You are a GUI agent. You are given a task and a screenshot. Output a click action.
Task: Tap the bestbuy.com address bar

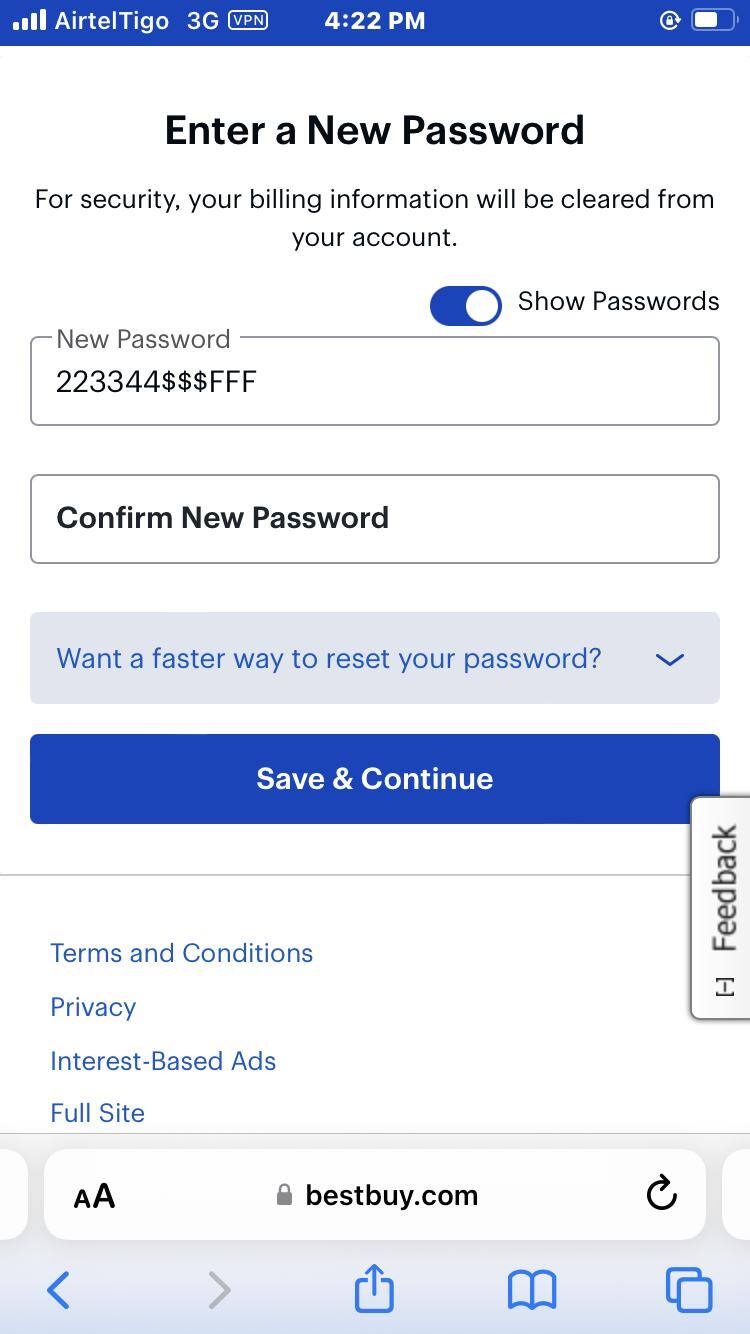(390, 1195)
